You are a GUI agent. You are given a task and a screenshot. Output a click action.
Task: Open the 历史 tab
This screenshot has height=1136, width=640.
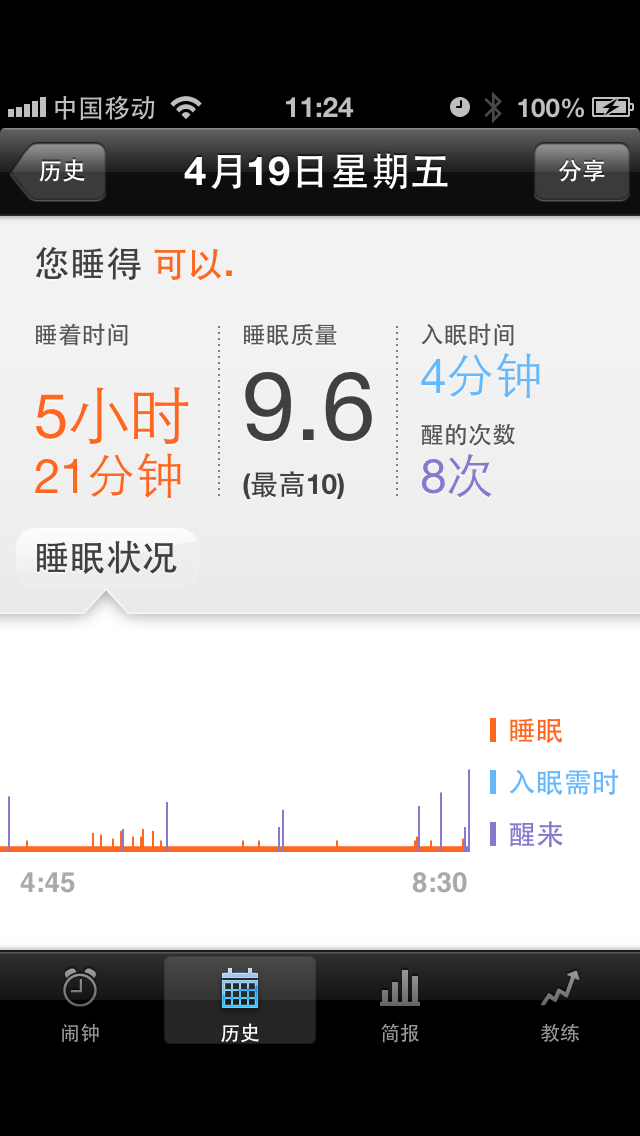[240, 1002]
